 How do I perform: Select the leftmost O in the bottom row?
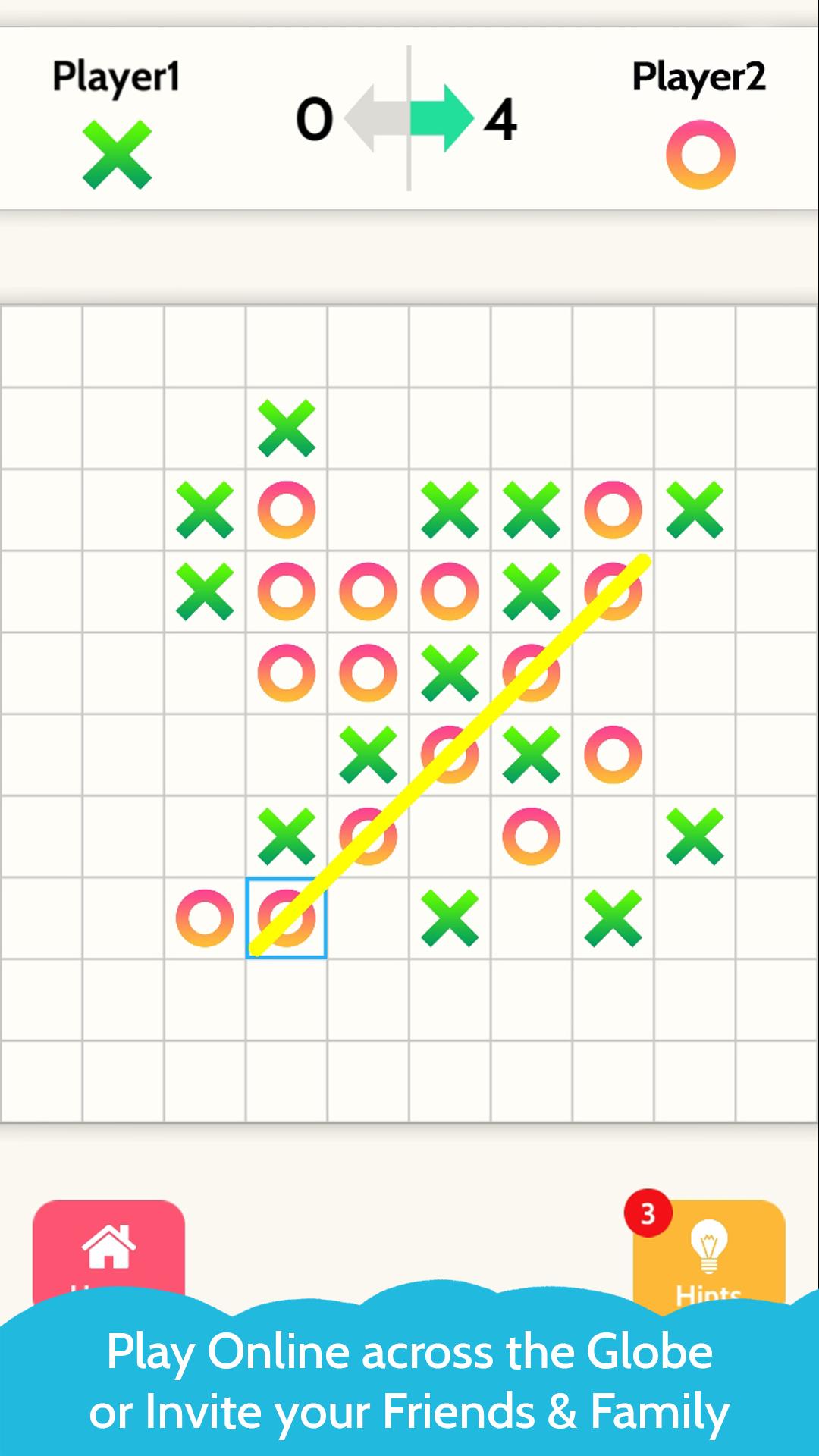pyautogui.click(x=205, y=918)
